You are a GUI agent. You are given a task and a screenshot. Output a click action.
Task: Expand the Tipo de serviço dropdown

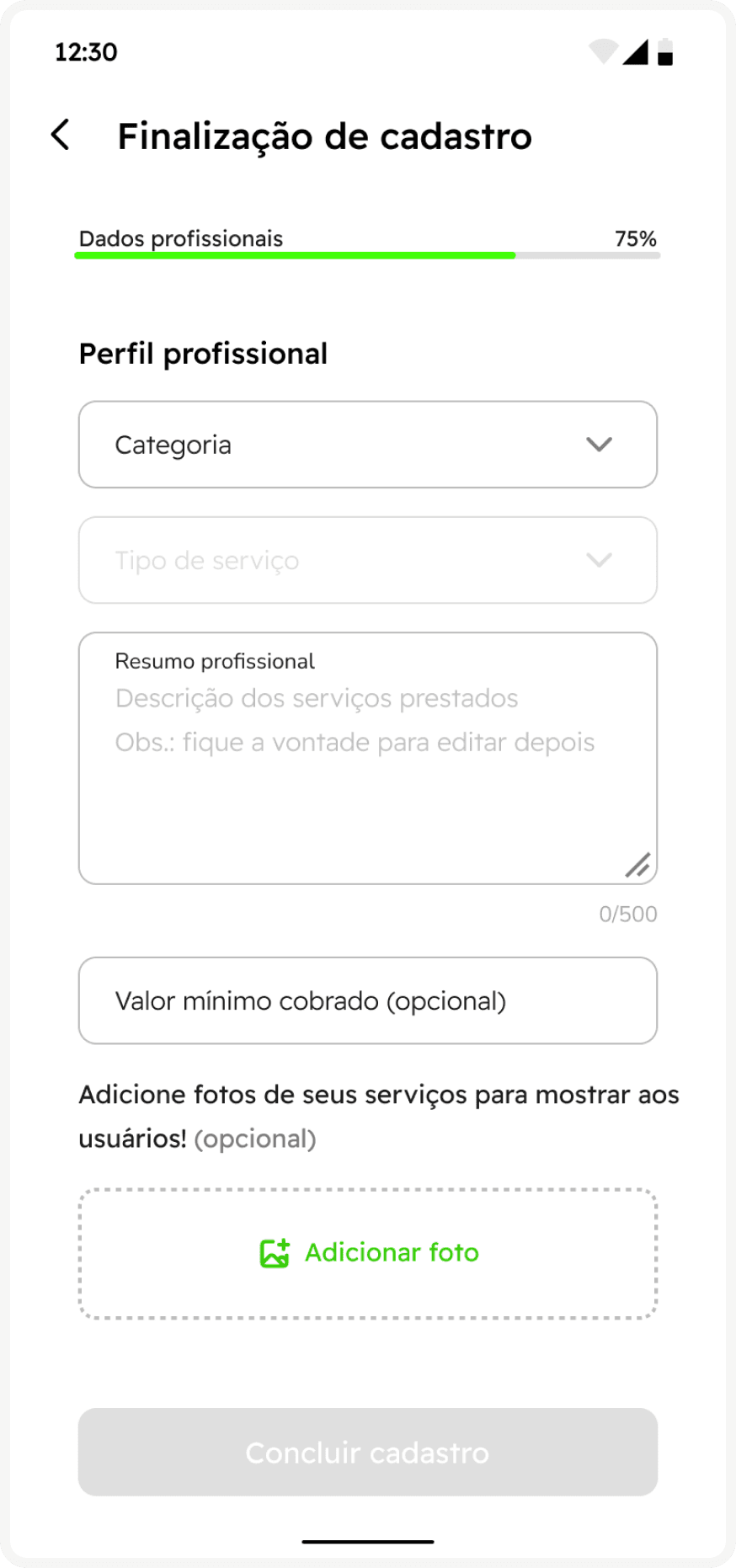pyautogui.click(x=368, y=560)
